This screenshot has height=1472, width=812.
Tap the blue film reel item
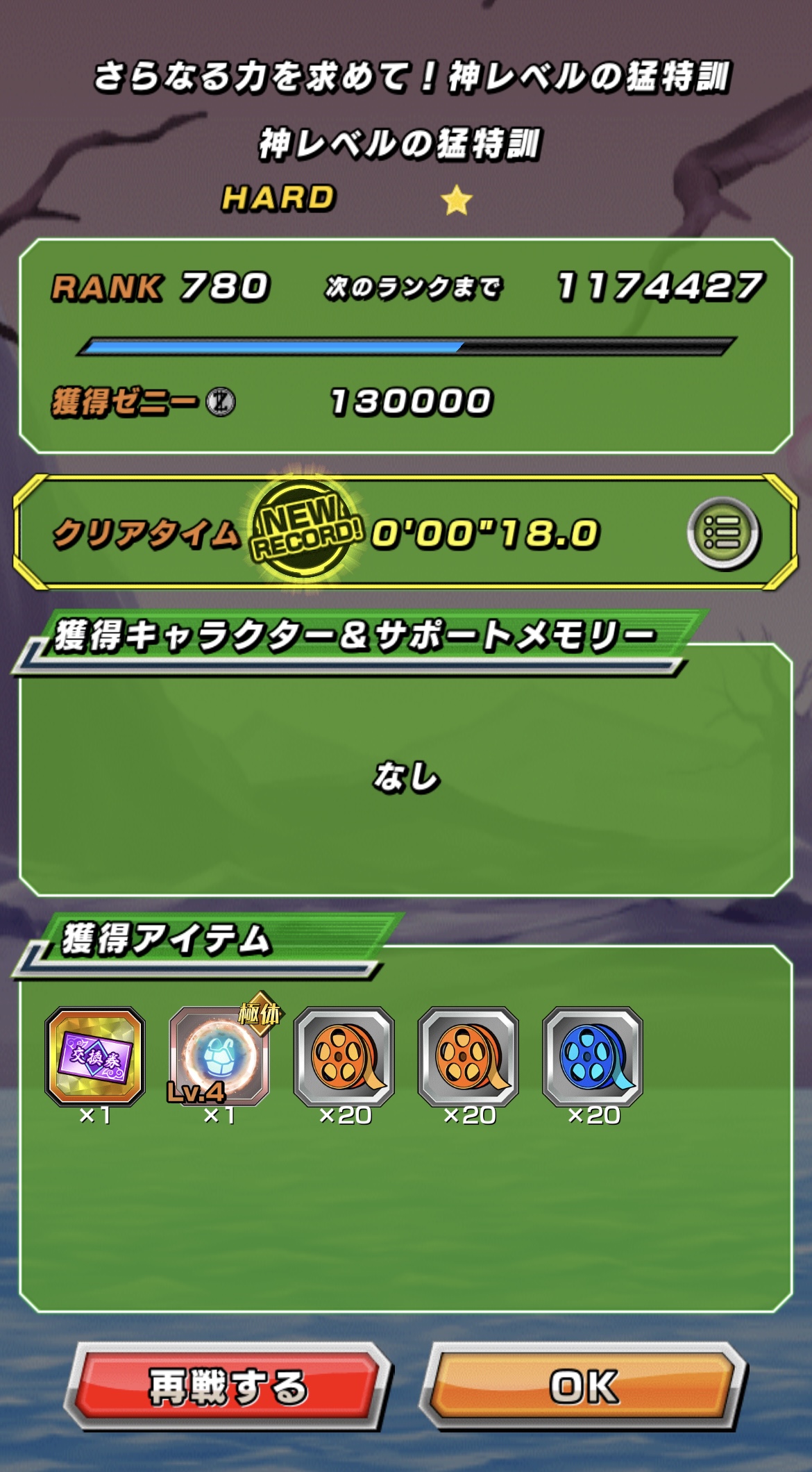[593, 1056]
